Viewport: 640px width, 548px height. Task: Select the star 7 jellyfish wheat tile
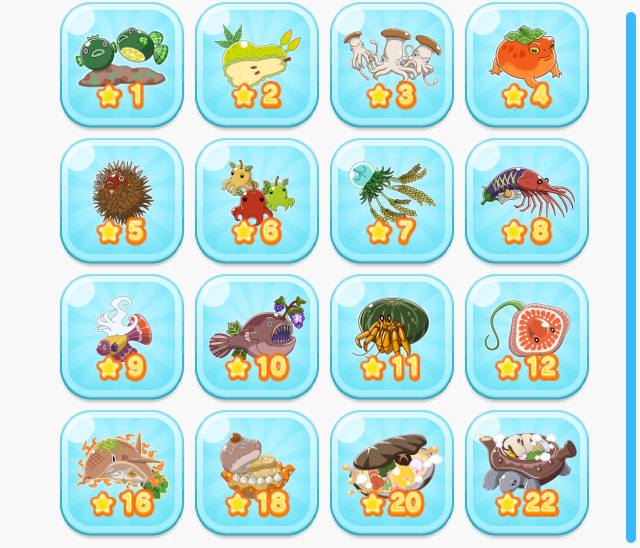click(x=391, y=200)
